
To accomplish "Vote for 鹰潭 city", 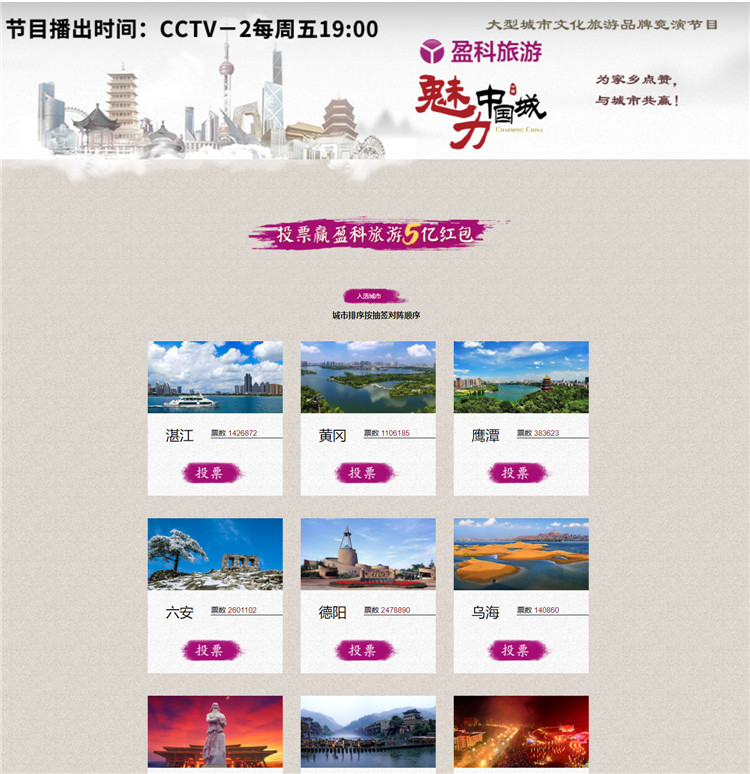I will point(517,473).
